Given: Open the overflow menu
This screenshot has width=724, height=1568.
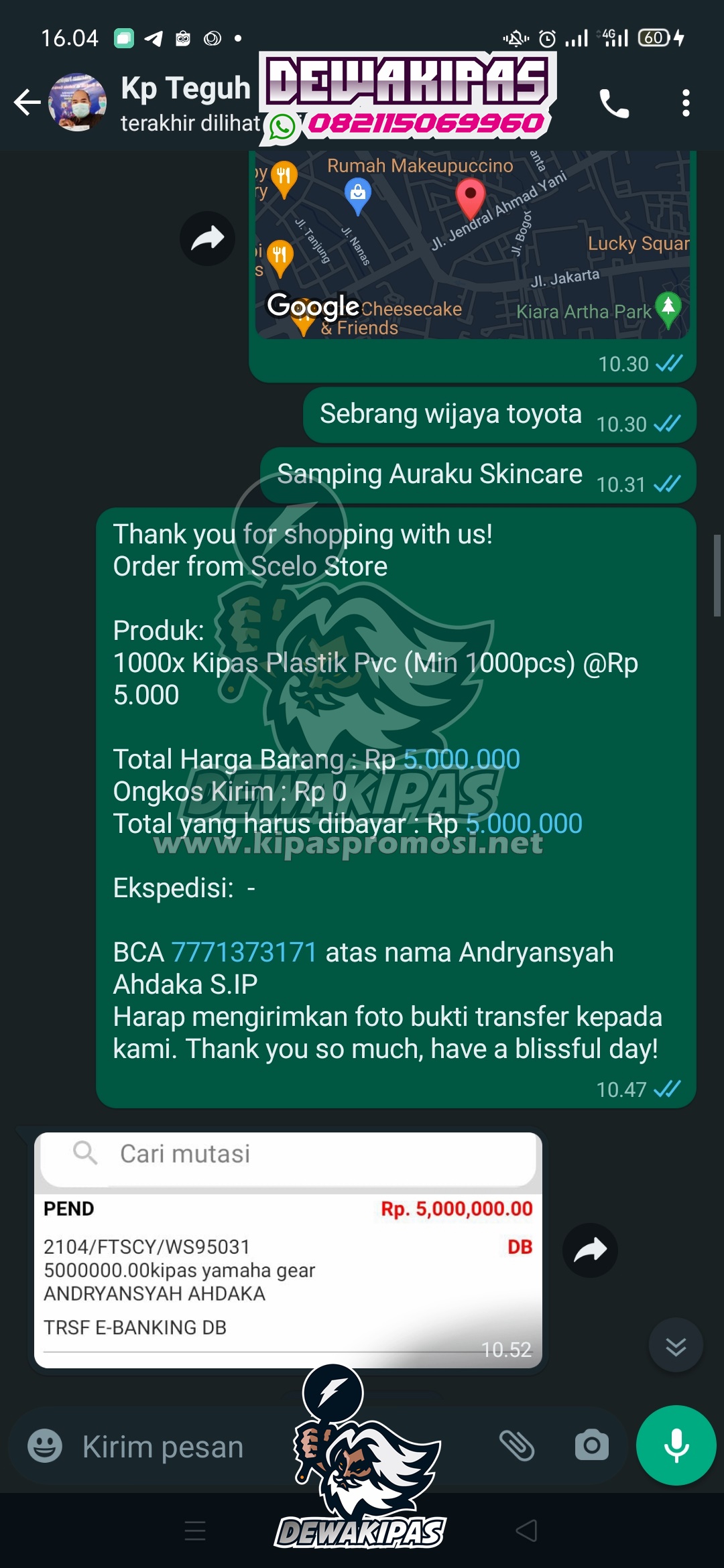Looking at the screenshot, I should click(x=686, y=103).
